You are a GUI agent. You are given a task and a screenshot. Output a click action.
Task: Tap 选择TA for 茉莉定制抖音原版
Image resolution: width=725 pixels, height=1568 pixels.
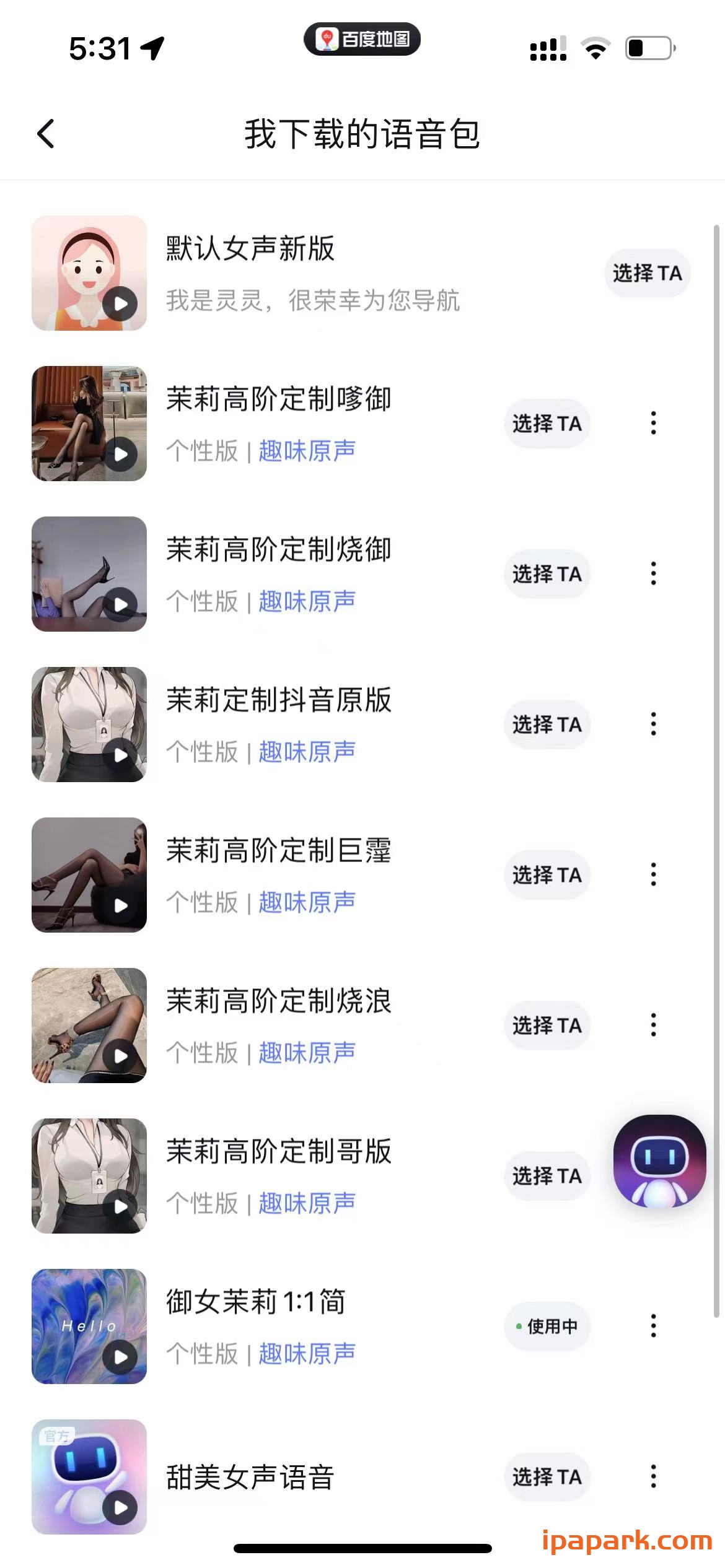(547, 723)
